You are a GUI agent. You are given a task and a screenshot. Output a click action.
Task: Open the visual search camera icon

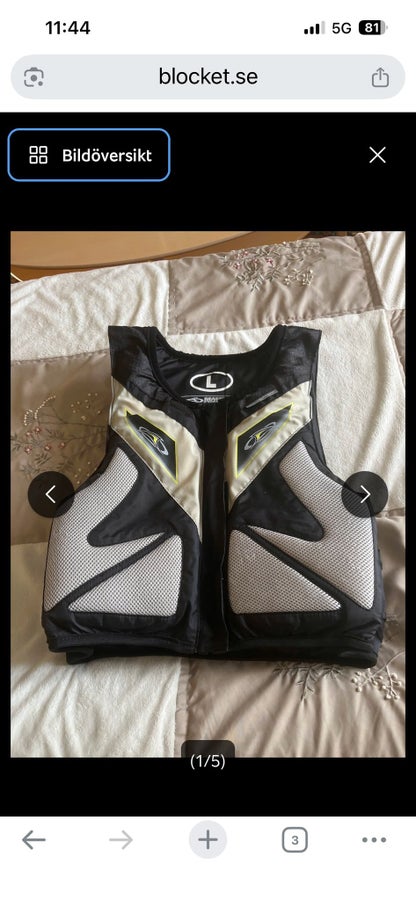point(34,77)
